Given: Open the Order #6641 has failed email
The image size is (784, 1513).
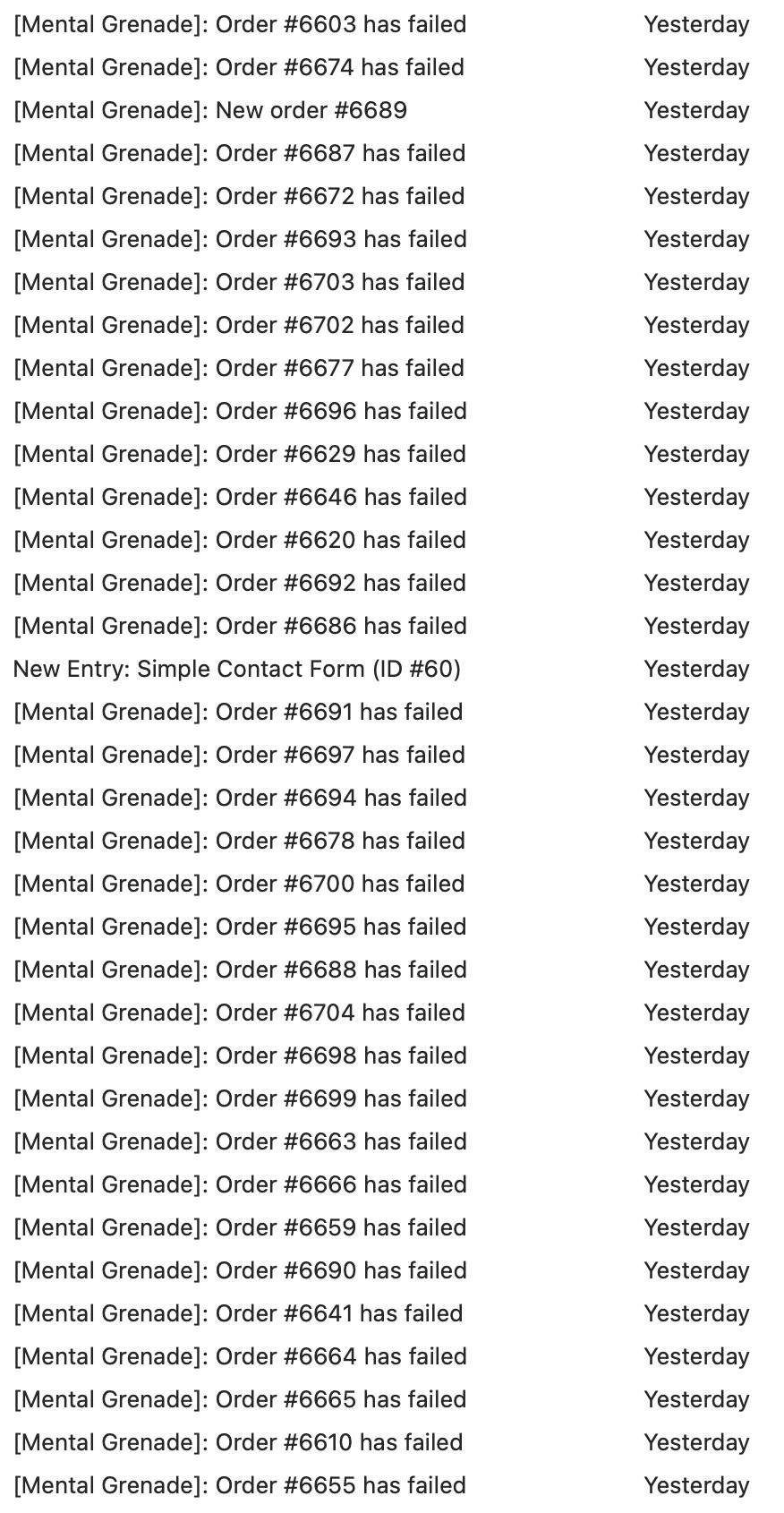Looking at the screenshot, I should coord(392,1313).
